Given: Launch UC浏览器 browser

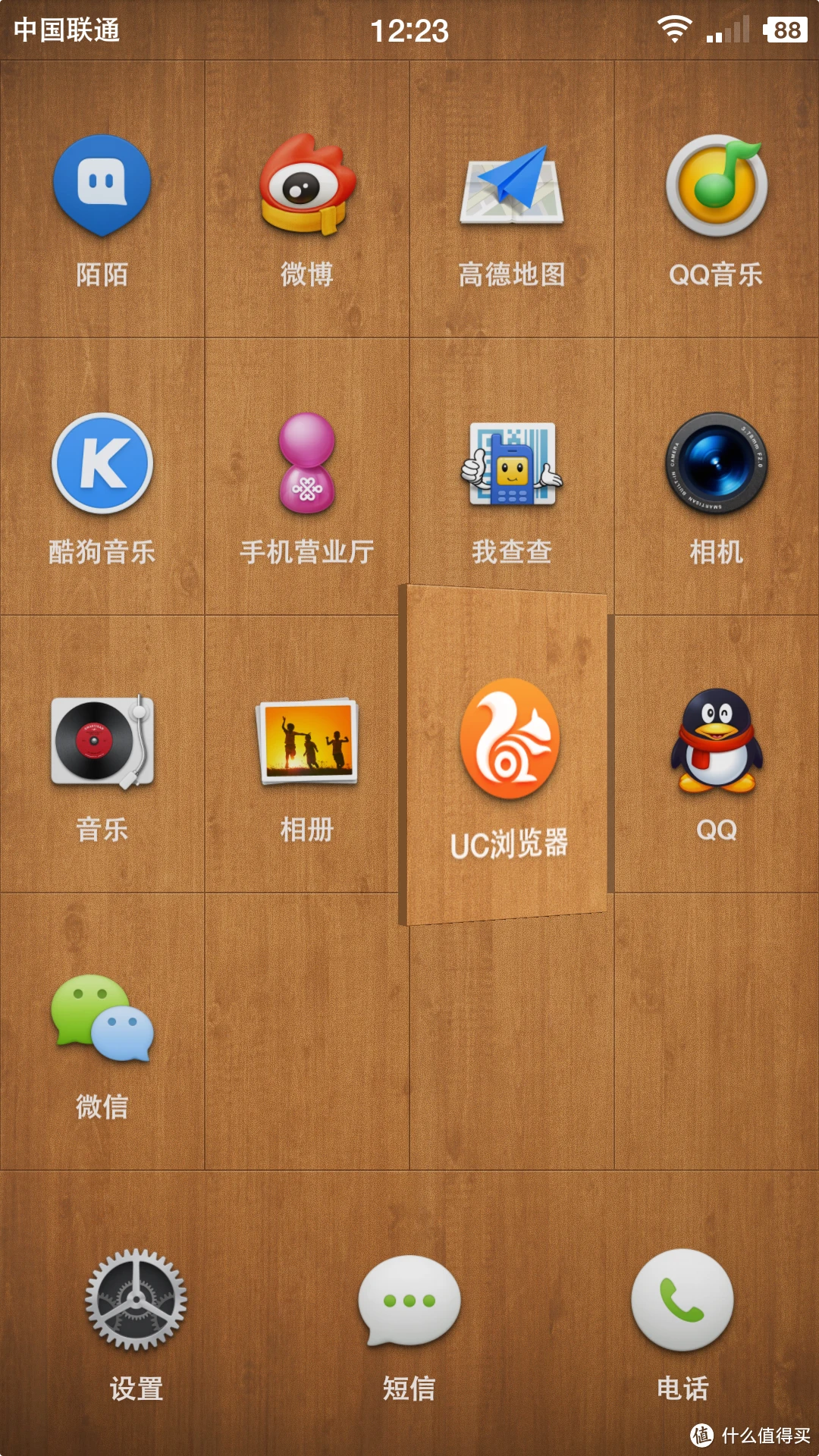Looking at the screenshot, I should pos(510,739).
